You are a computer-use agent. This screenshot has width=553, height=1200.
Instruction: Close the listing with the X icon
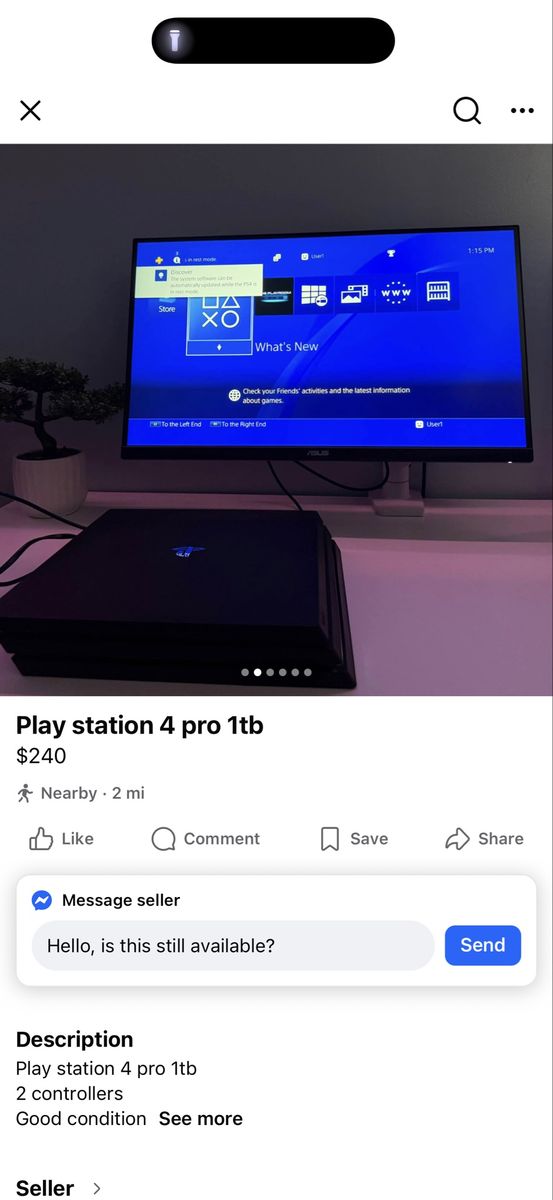[x=31, y=110]
